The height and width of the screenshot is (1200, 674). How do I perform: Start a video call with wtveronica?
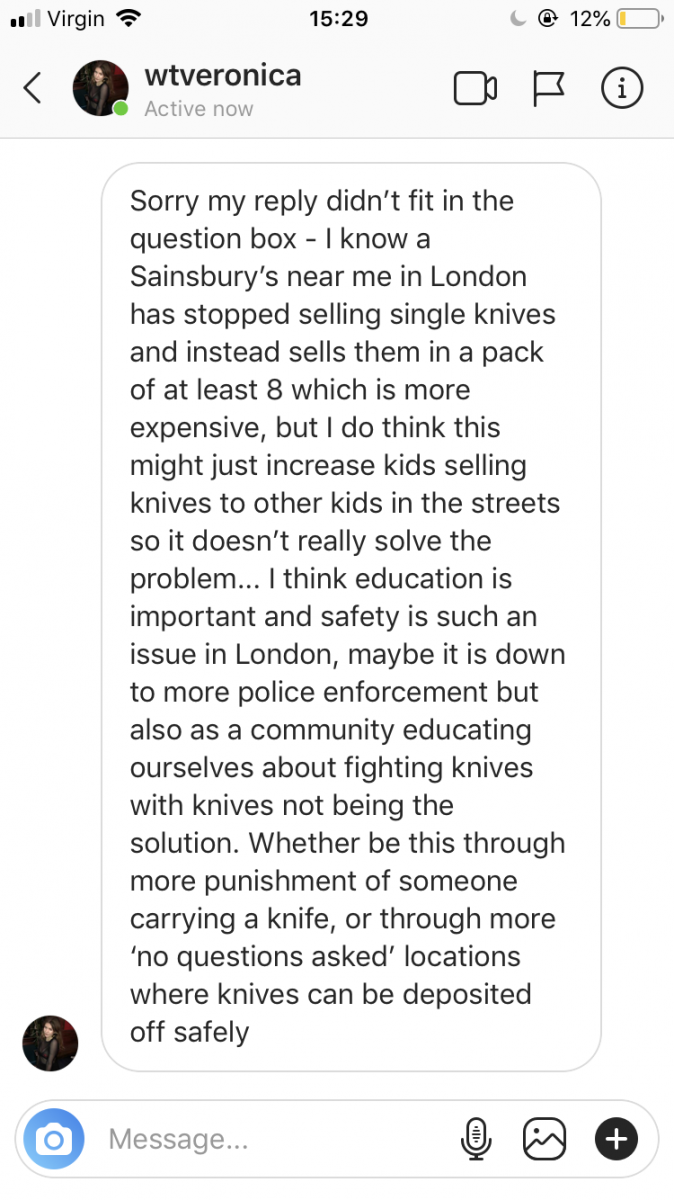[x=475, y=89]
